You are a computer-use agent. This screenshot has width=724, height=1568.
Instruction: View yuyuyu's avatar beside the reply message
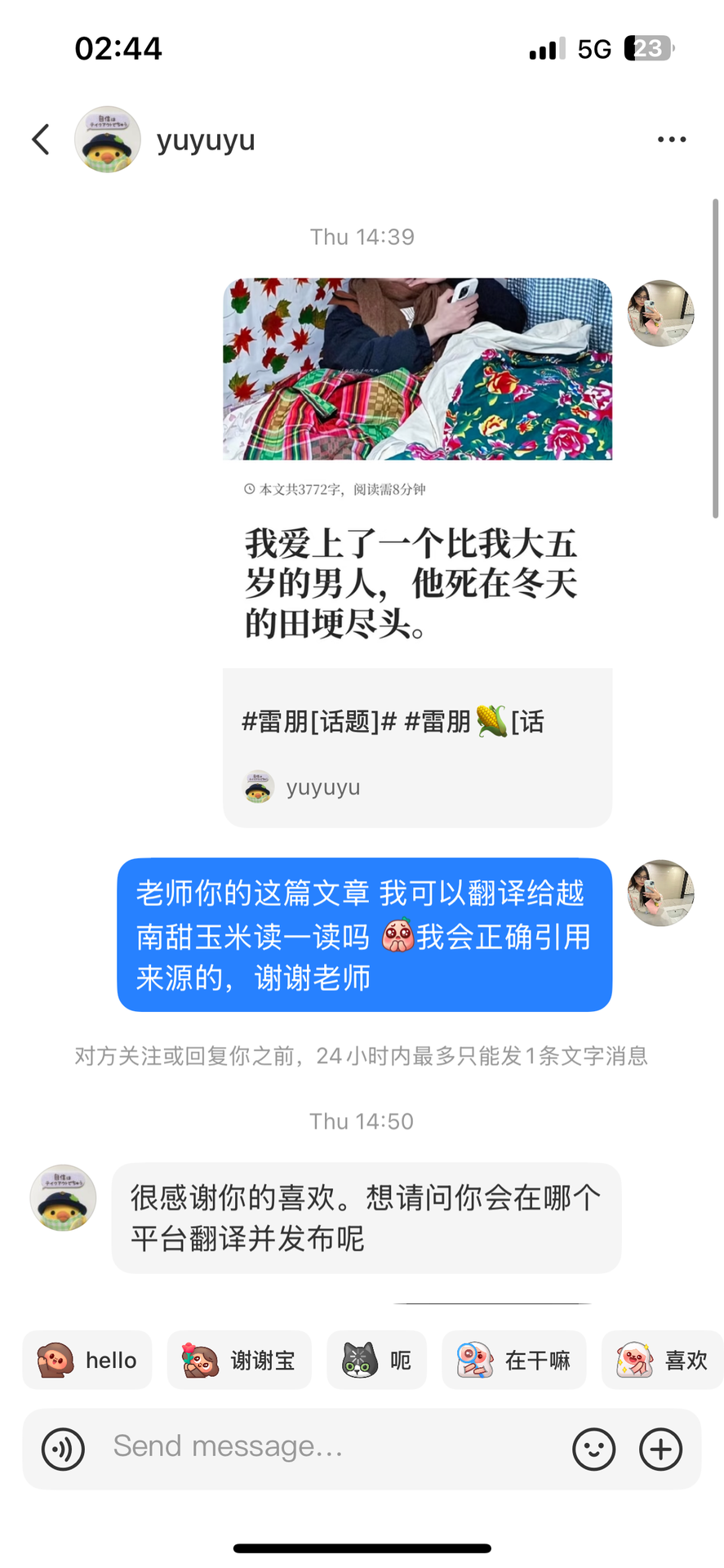pyautogui.click(x=63, y=1197)
